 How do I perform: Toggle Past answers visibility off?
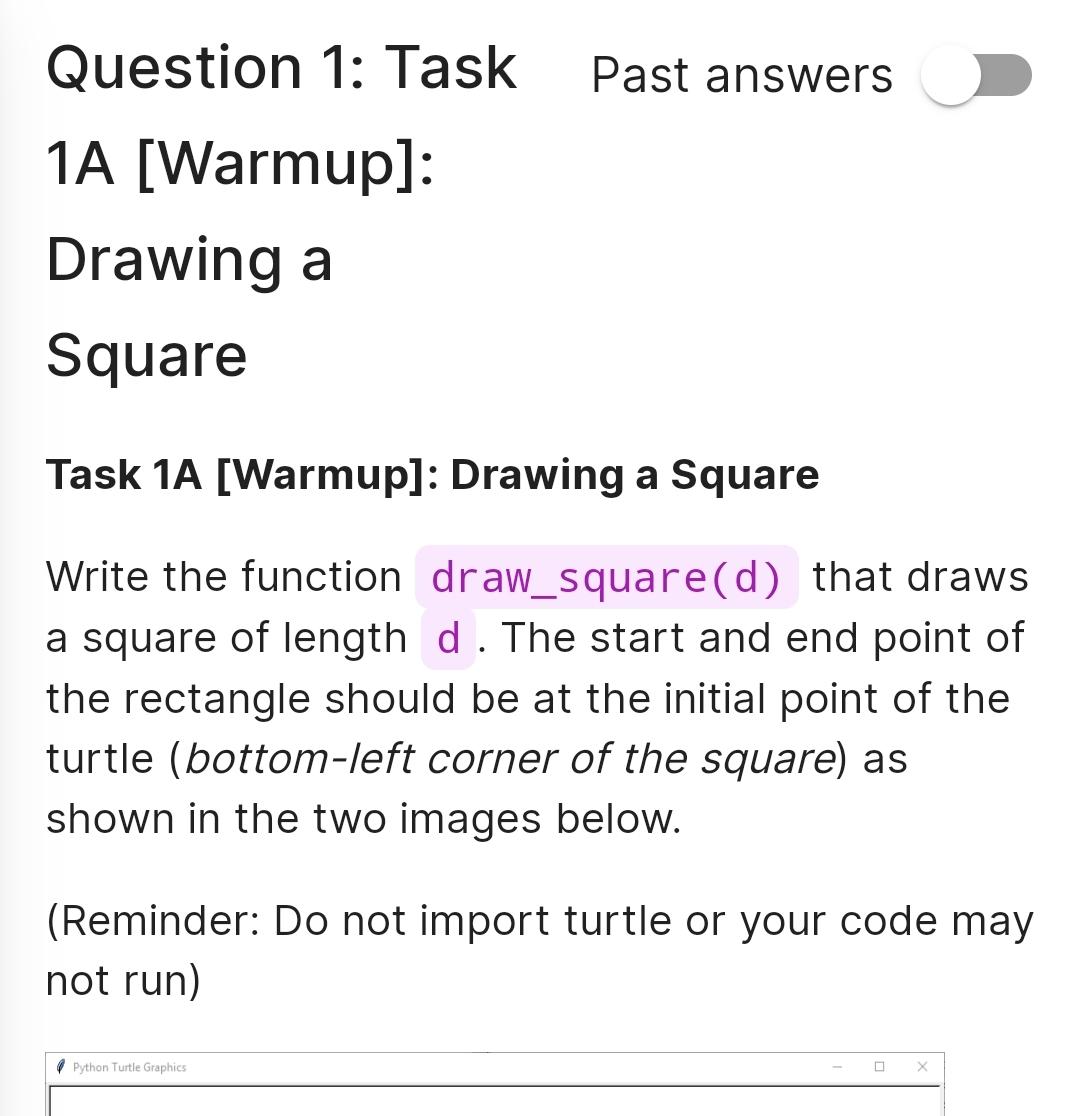tap(977, 75)
